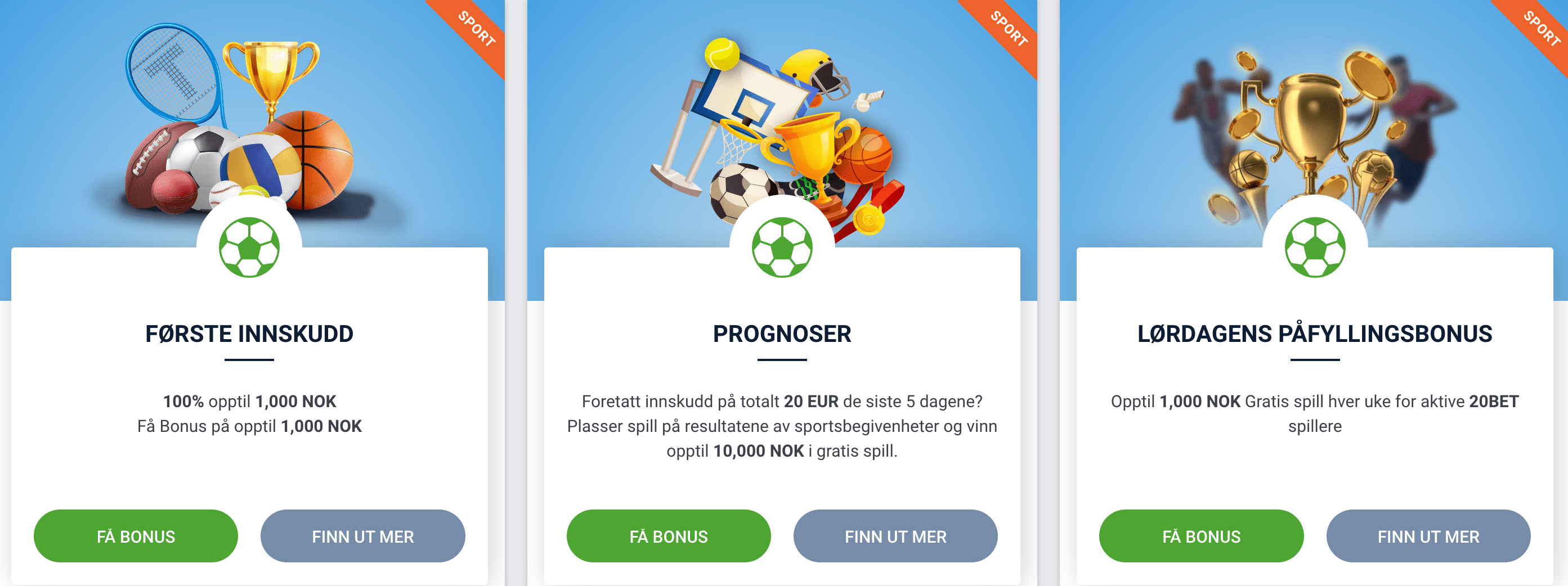Select FINN UT MER on Prognoser card

click(x=895, y=536)
